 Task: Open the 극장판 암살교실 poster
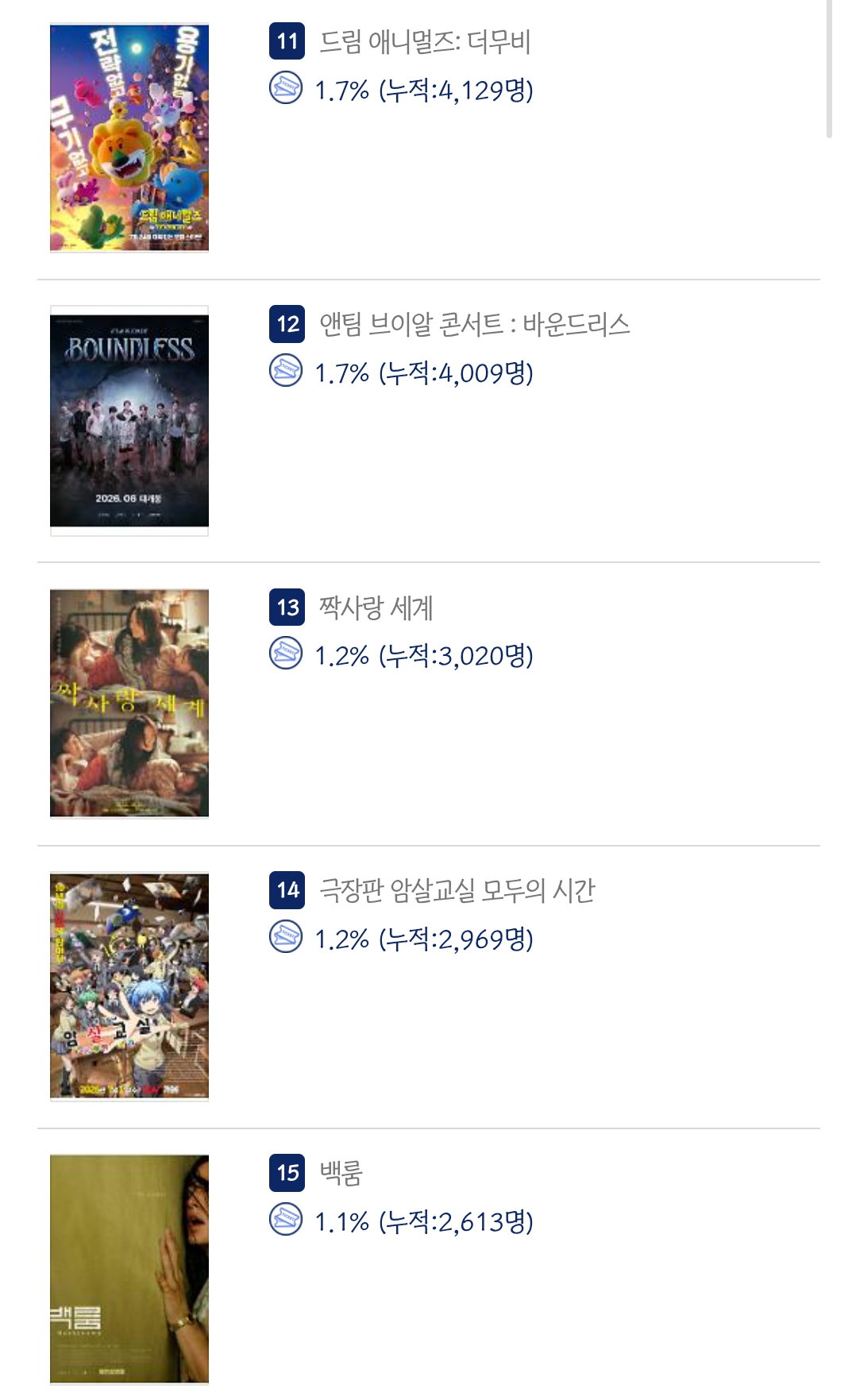(129, 986)
